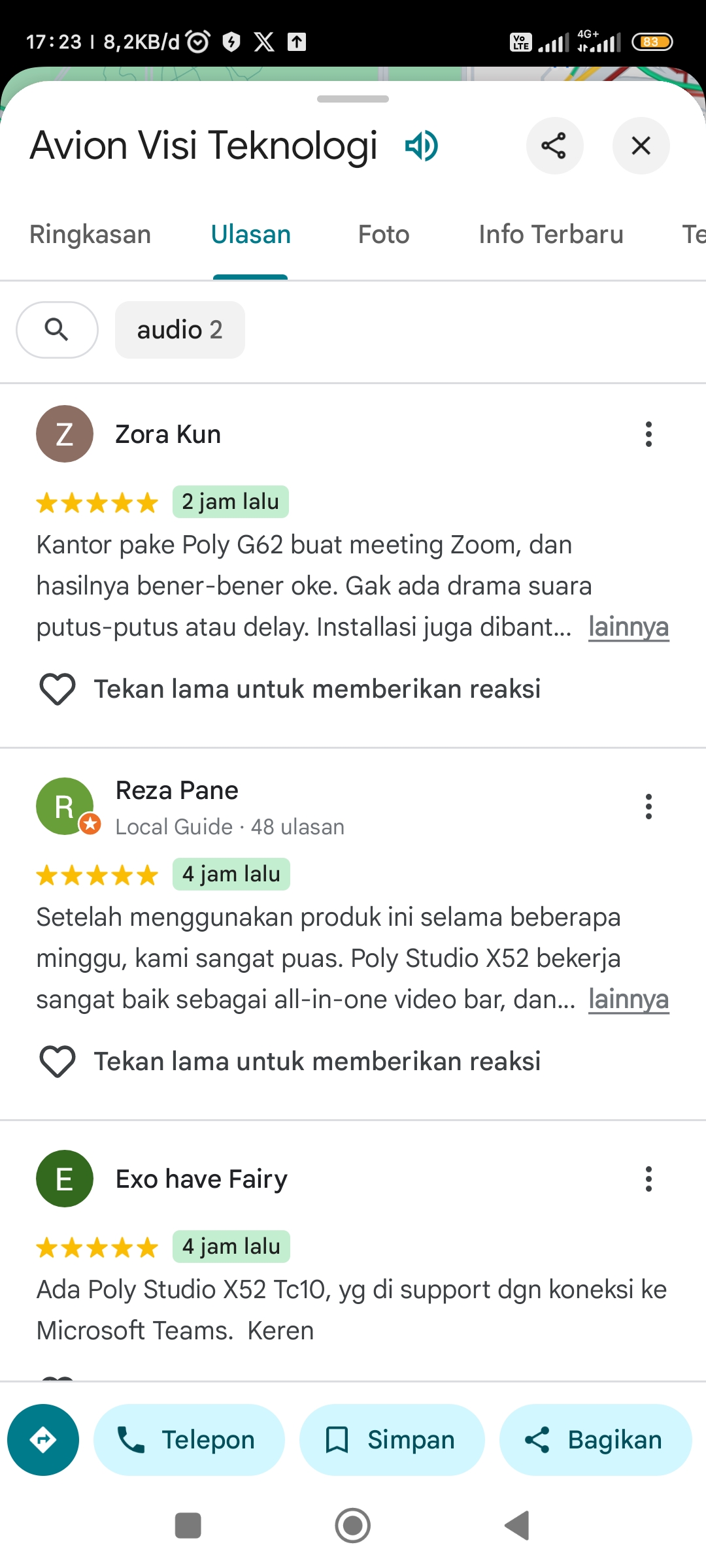Call the business via Telepon

click(x=189, y=1440)
